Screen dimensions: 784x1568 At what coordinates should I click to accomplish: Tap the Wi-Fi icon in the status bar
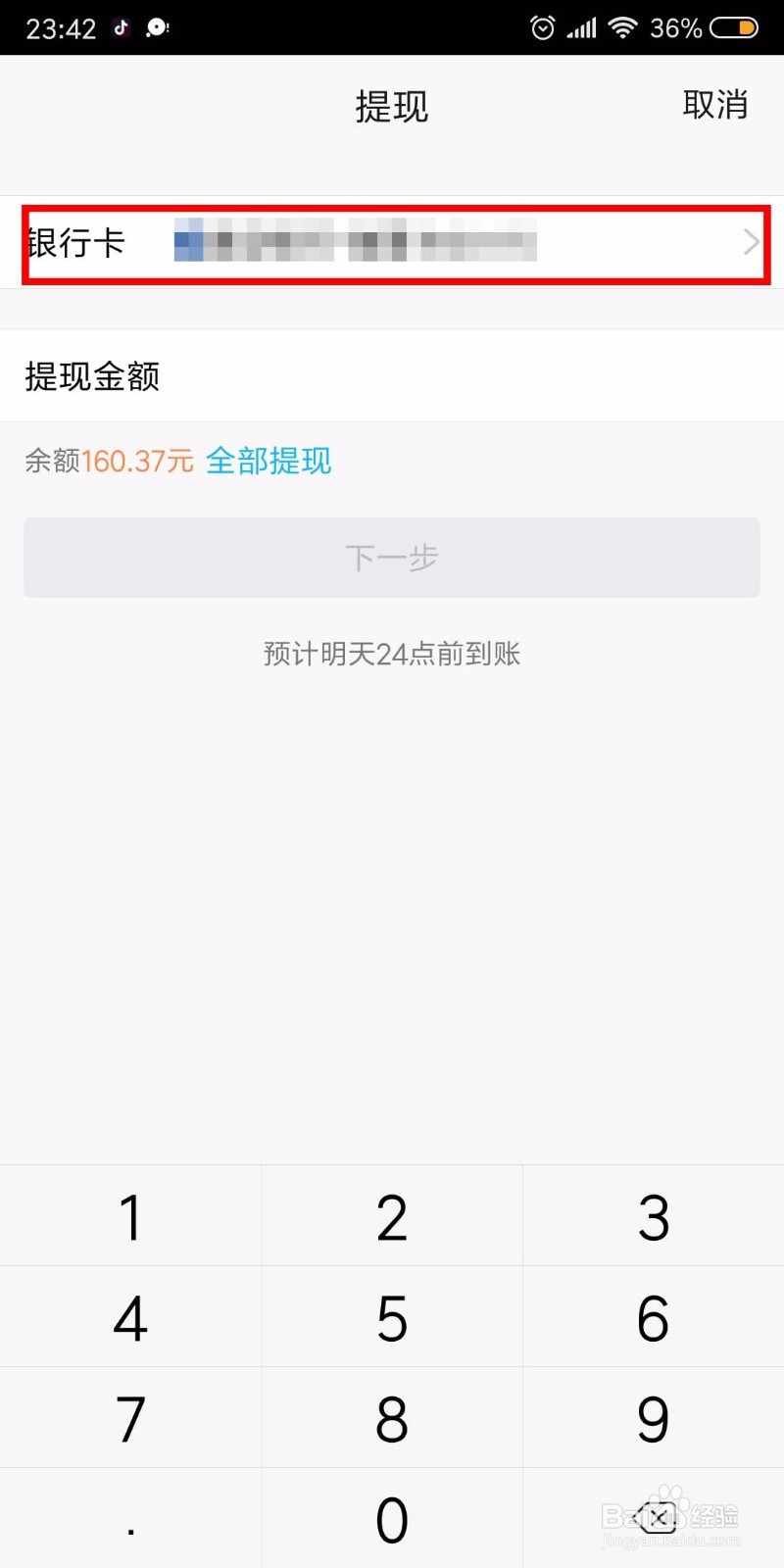point(623,26)
